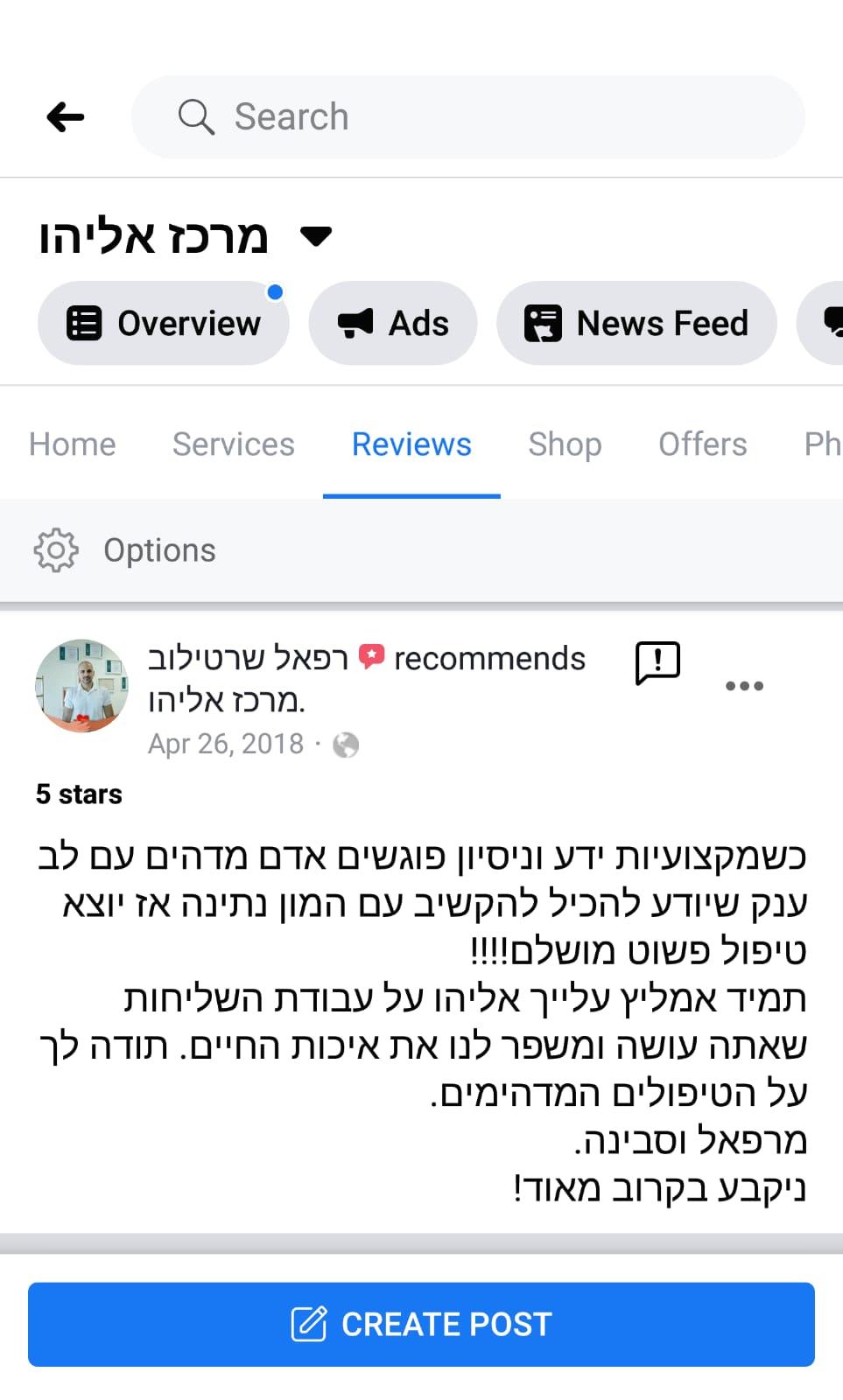This screenshot has width=843, height=1400.
Task: Tap the Search field
Action: coord(468,116)
